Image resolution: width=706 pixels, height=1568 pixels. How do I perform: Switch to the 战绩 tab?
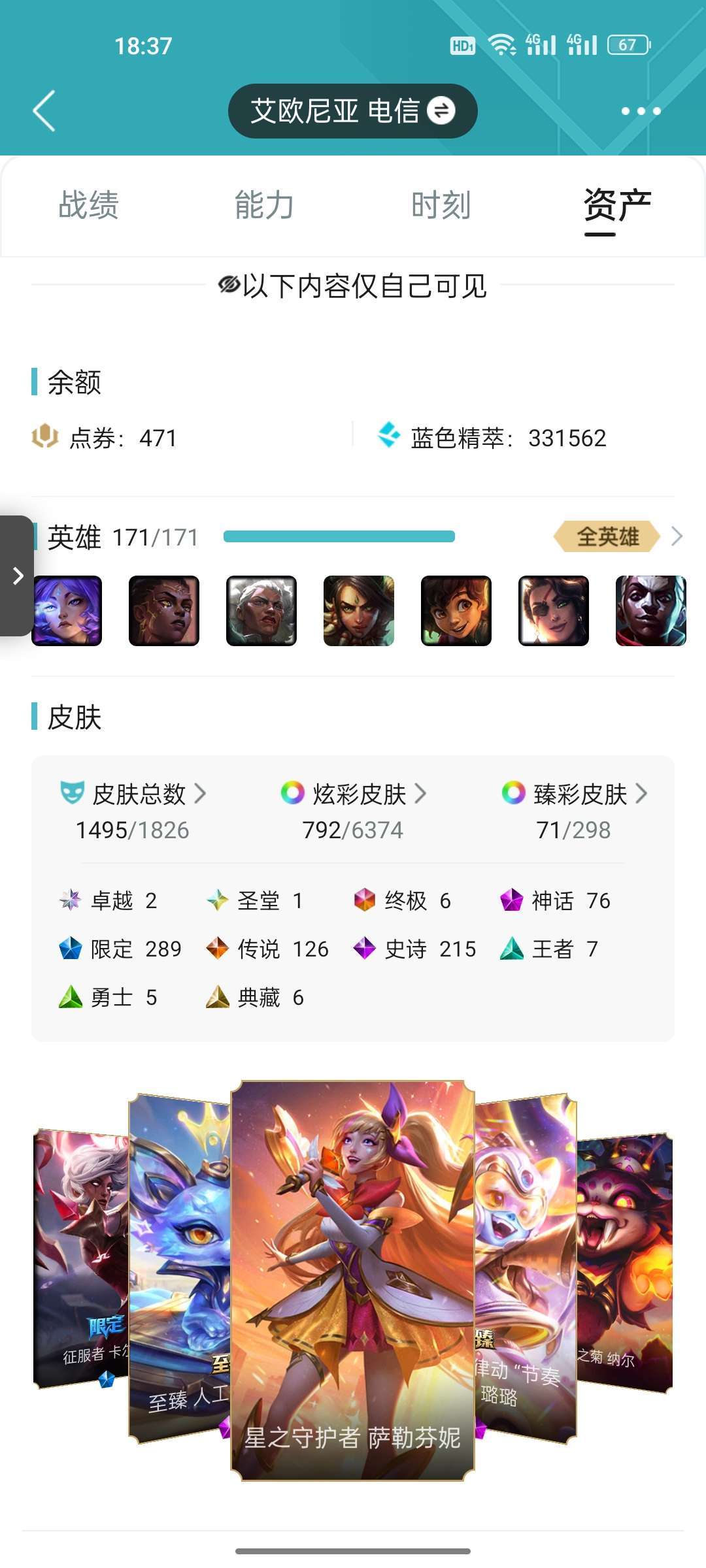click(x=89, y=205)
